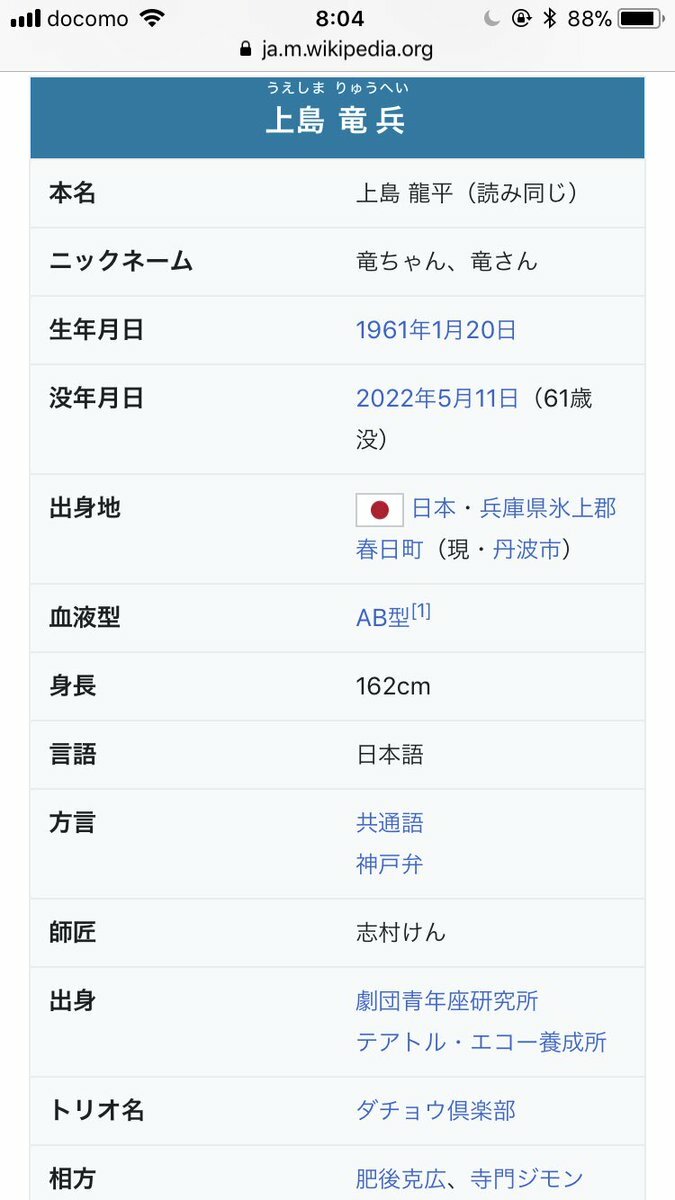The width and height of the screenshot is (675, 1200).
Task: Jump to footnote [1]
Action: pyautogui.click(x=421, y=610)
